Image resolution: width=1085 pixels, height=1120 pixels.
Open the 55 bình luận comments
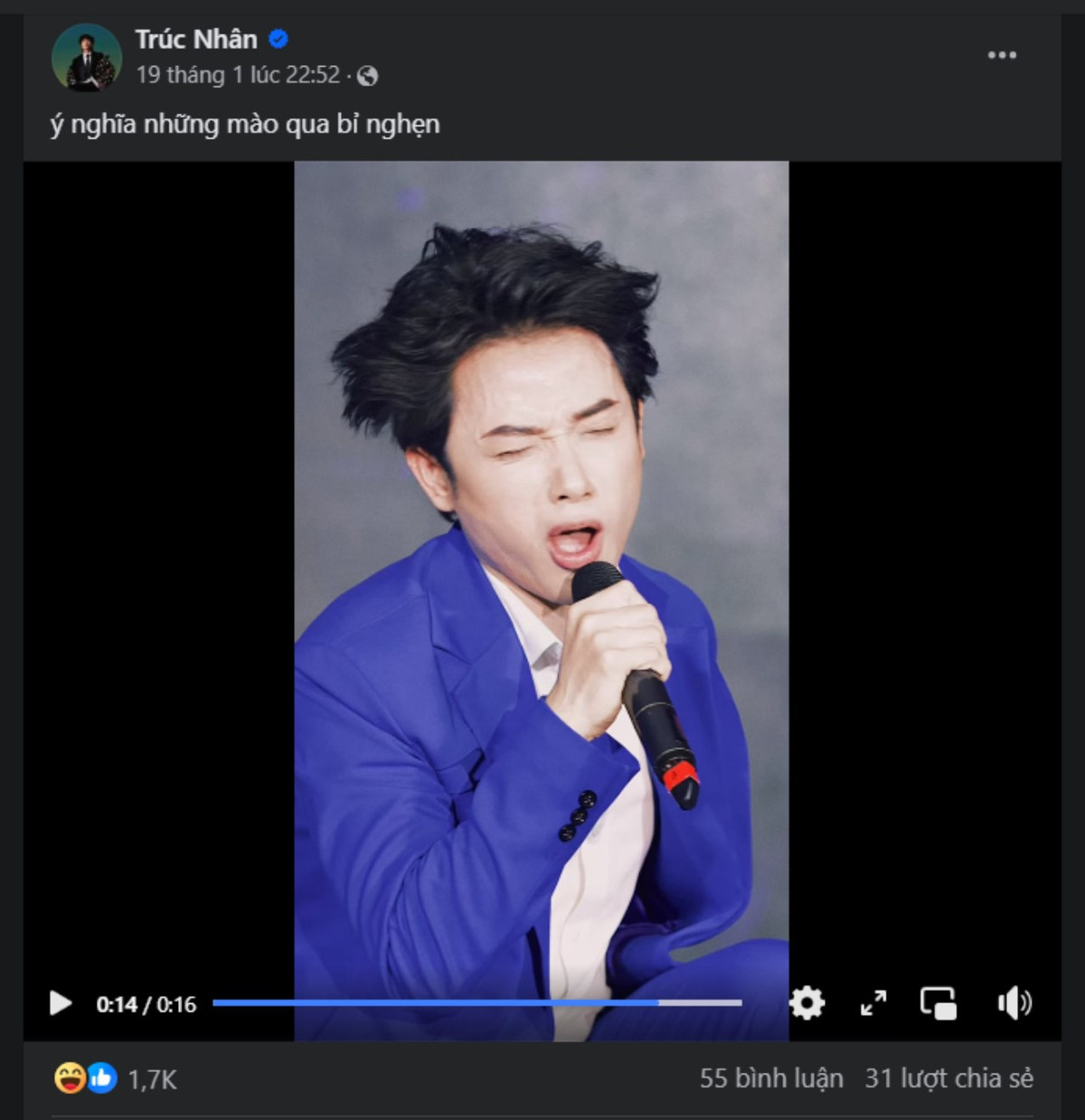(x=770, y=1078)
